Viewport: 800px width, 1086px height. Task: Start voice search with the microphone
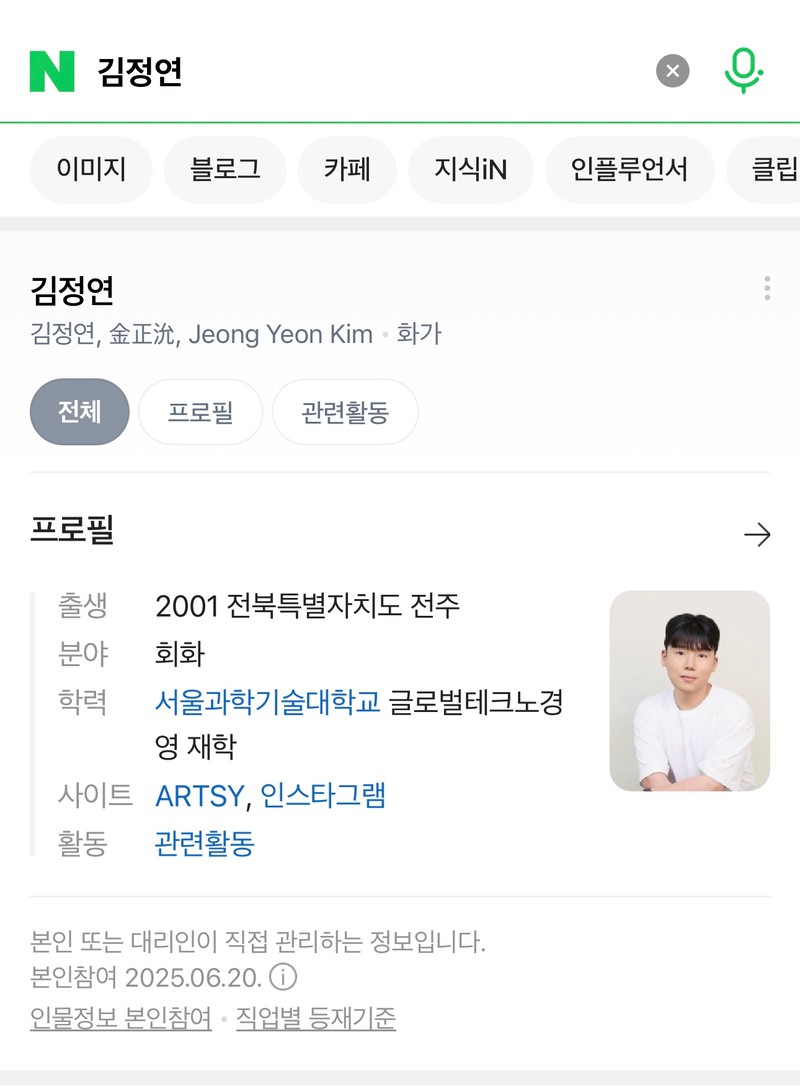743,71
